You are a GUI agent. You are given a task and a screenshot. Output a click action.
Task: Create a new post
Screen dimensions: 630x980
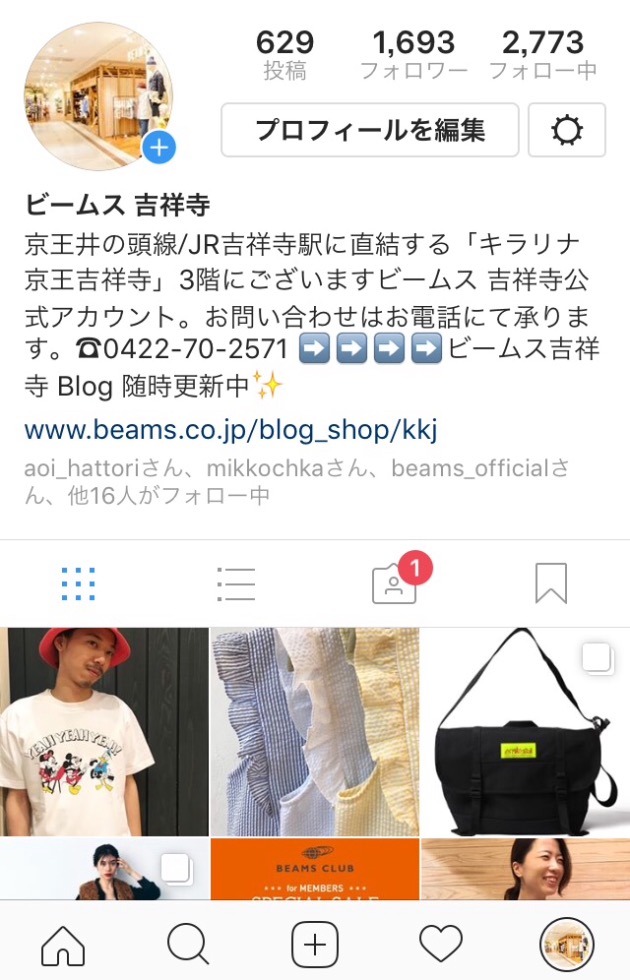point(315,943)
